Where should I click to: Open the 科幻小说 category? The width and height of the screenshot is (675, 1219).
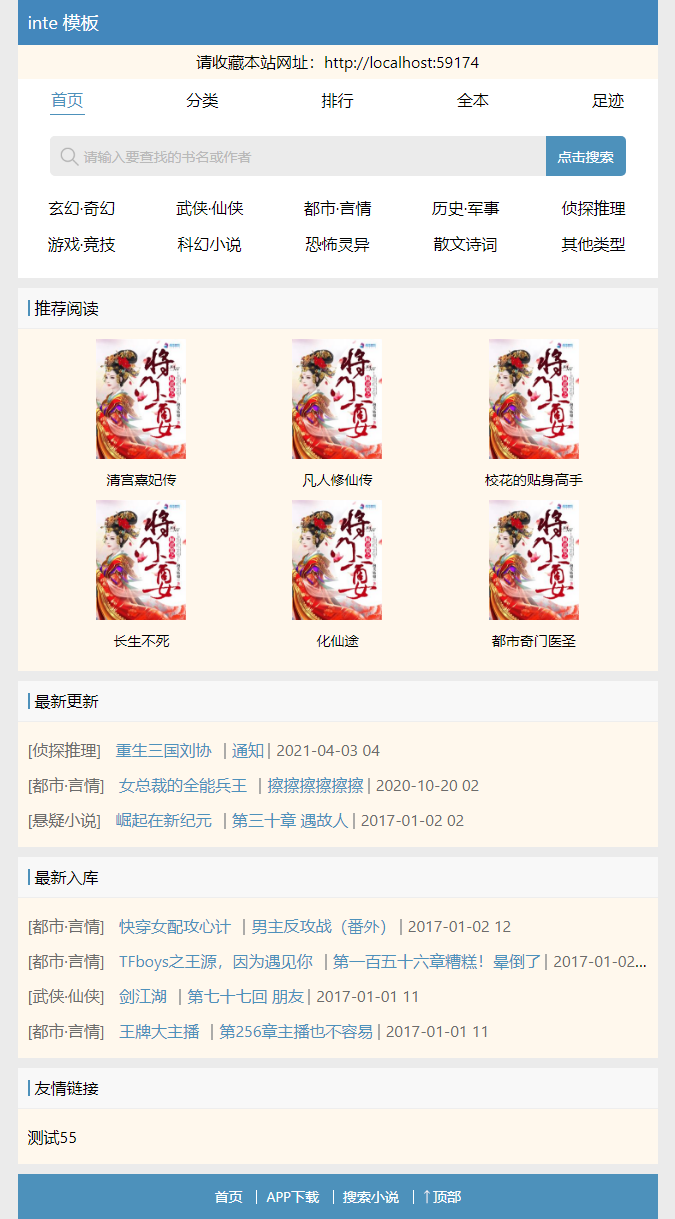coord(210,245)
